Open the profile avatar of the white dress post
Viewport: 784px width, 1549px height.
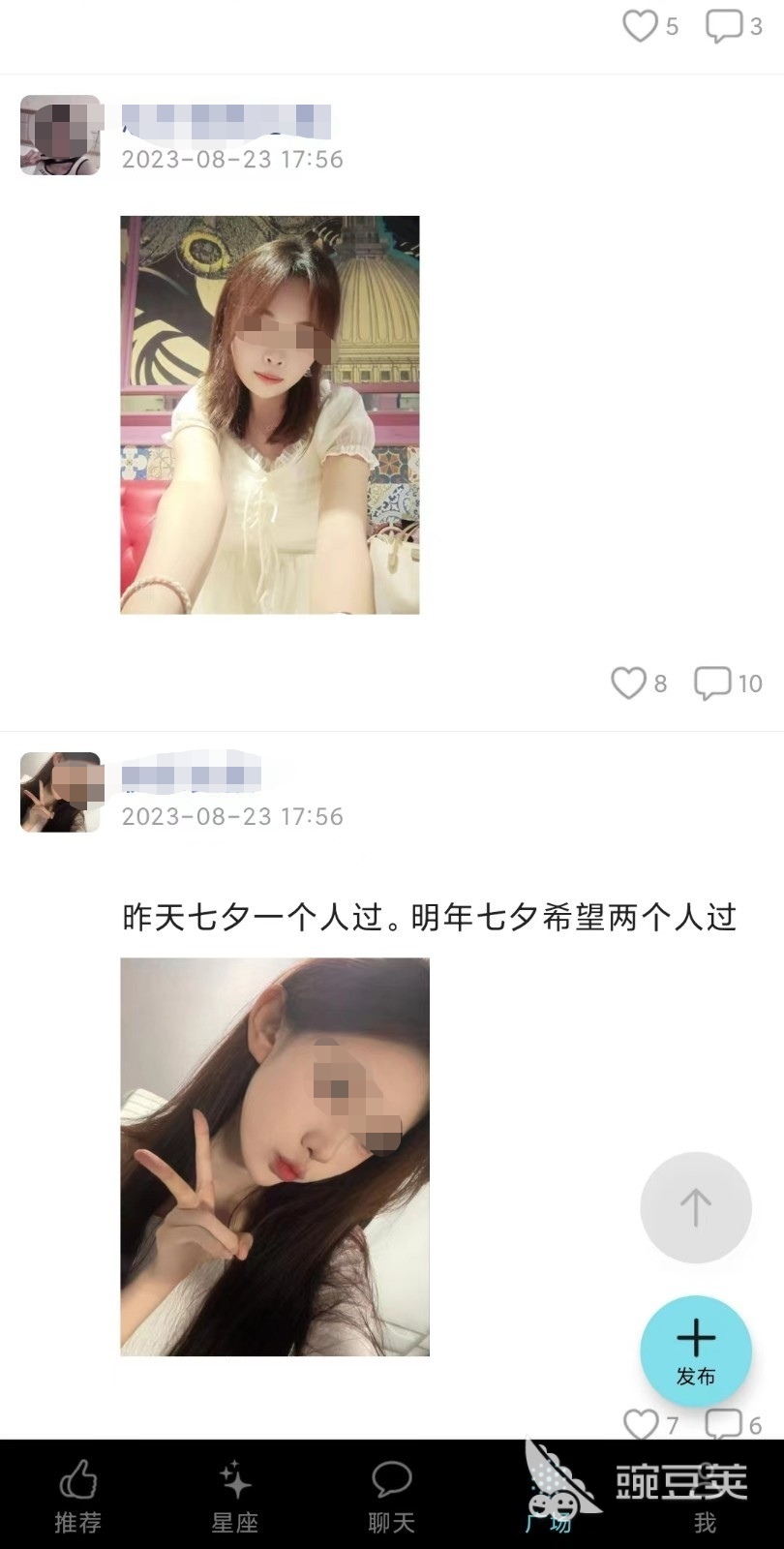click(x=60, y=135)
